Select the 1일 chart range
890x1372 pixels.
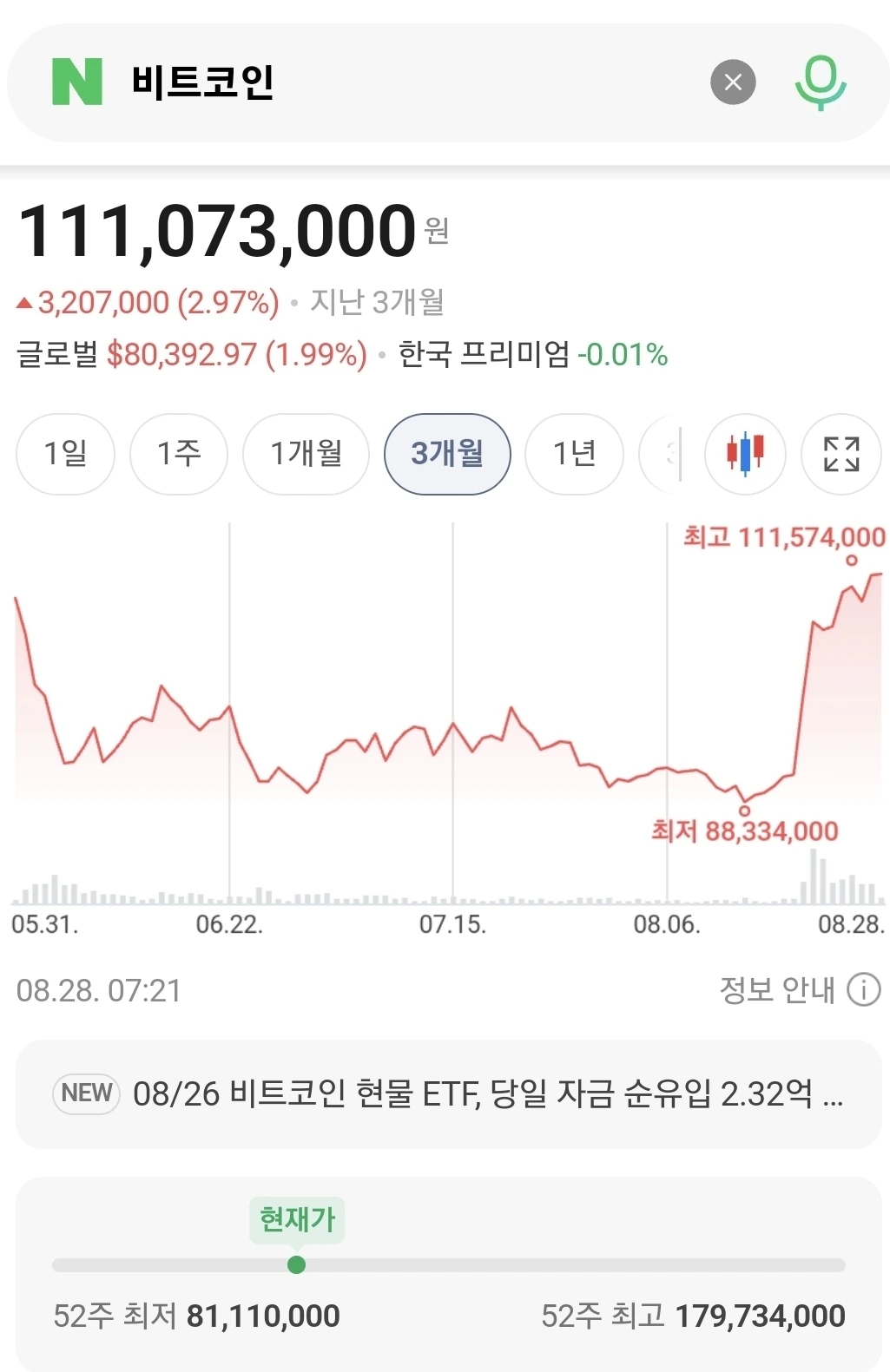65,454
